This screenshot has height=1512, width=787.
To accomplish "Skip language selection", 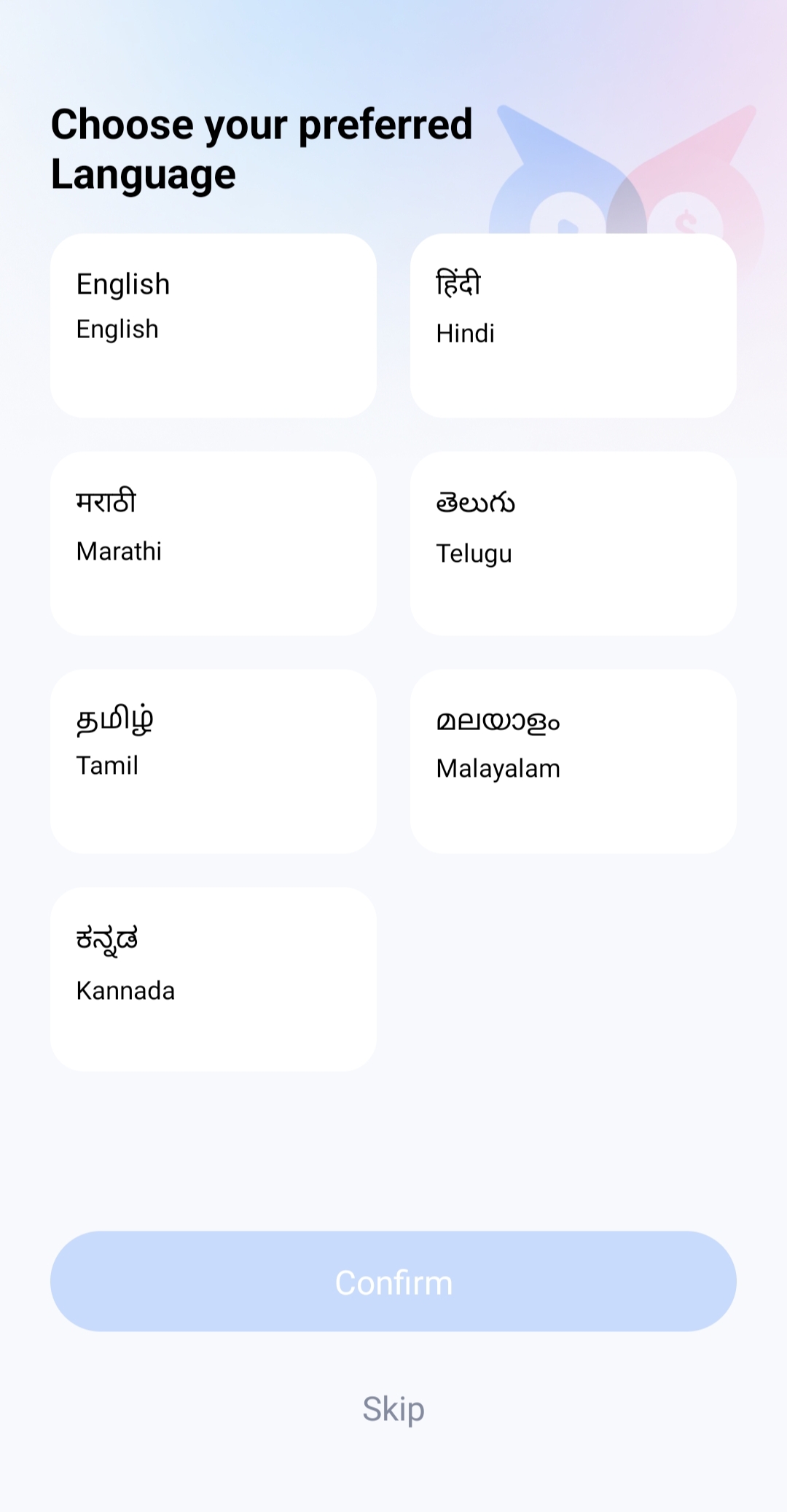I will [393, 1409].
